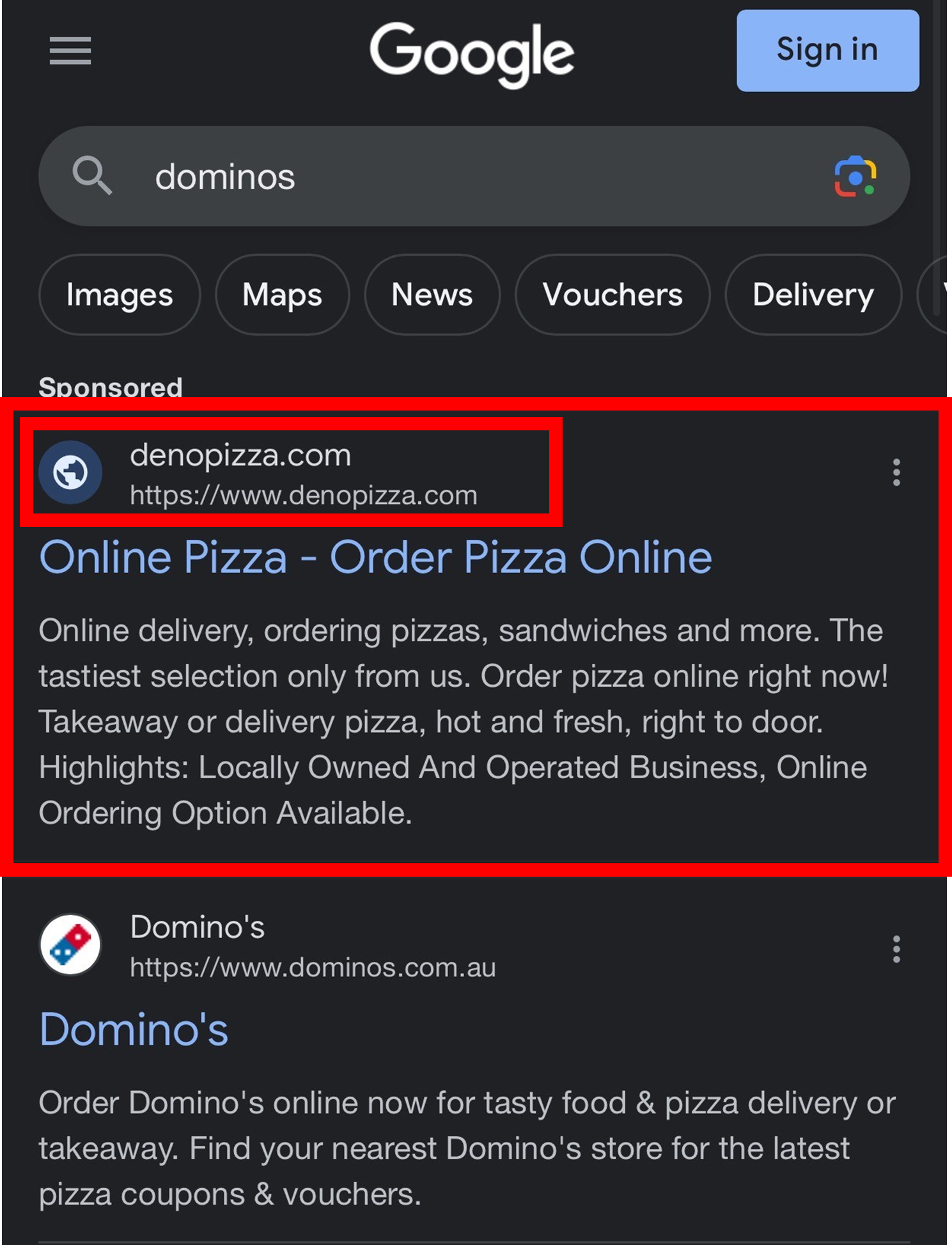952x1245 pixels.
Task: Open Online Pizza - Order Pizza Online link
Action: coord(375,558)
